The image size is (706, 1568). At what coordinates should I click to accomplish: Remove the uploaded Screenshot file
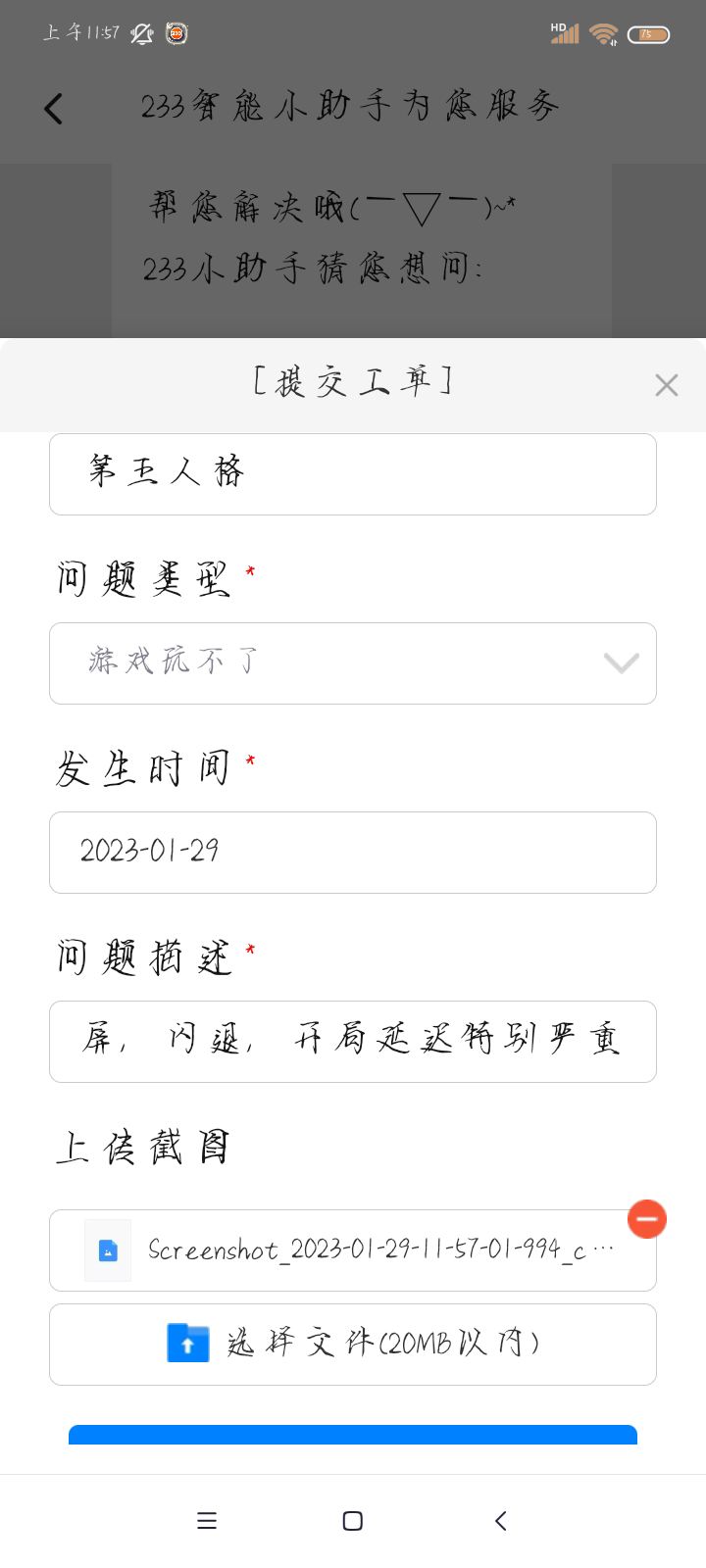tap(646, 1219)
